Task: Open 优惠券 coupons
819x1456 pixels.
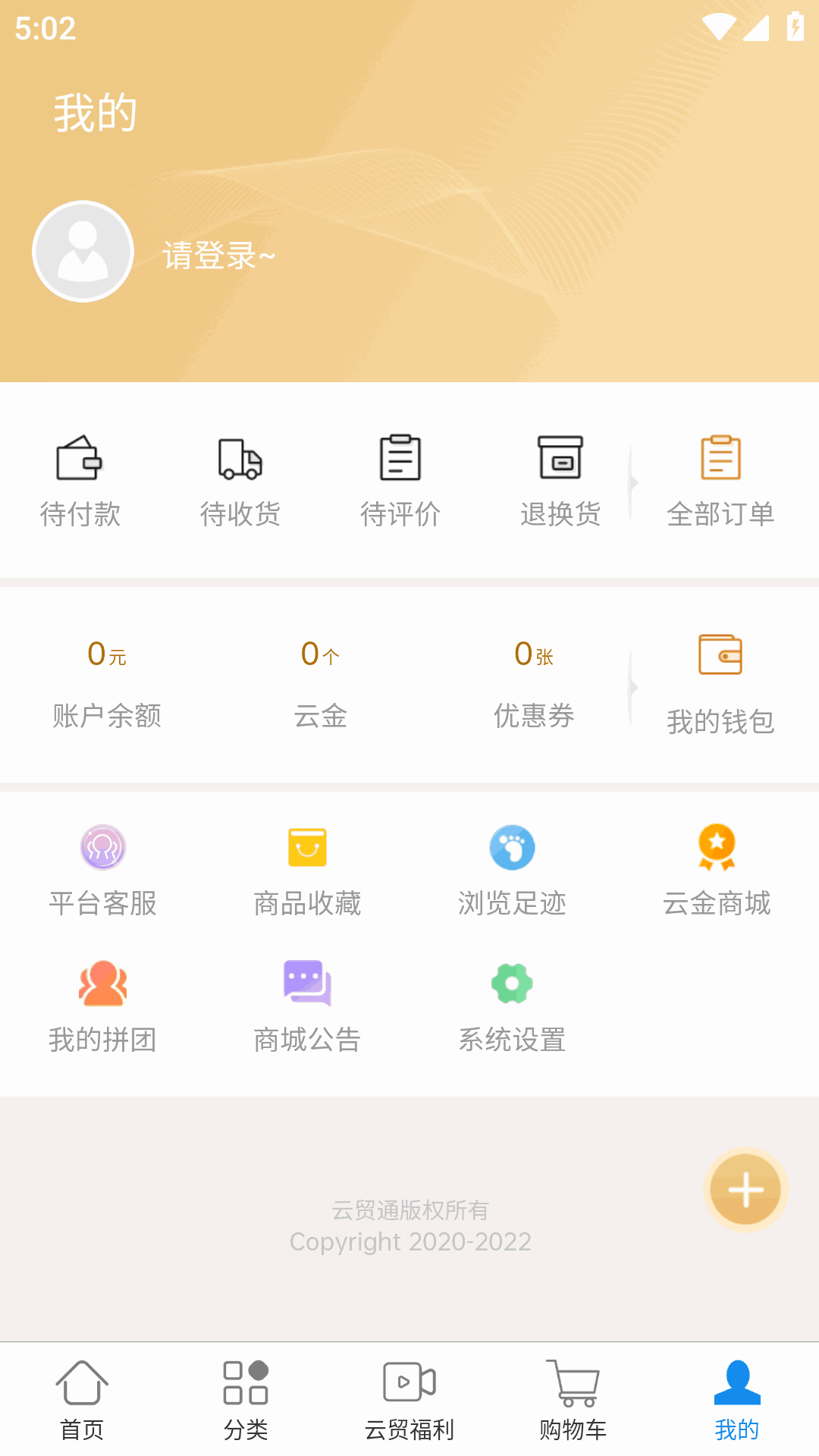Action: point(534,684)
